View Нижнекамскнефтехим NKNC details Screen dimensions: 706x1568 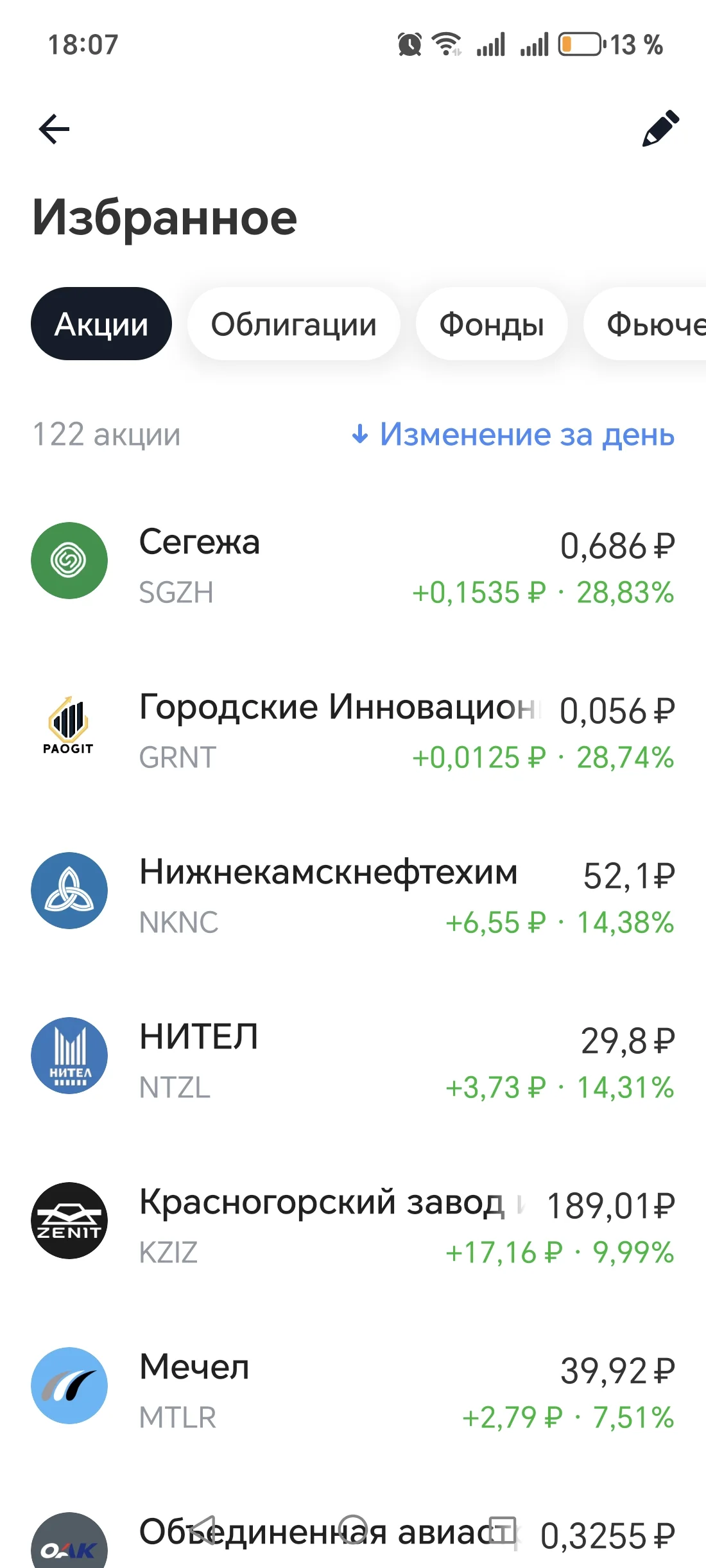[353, 891]
